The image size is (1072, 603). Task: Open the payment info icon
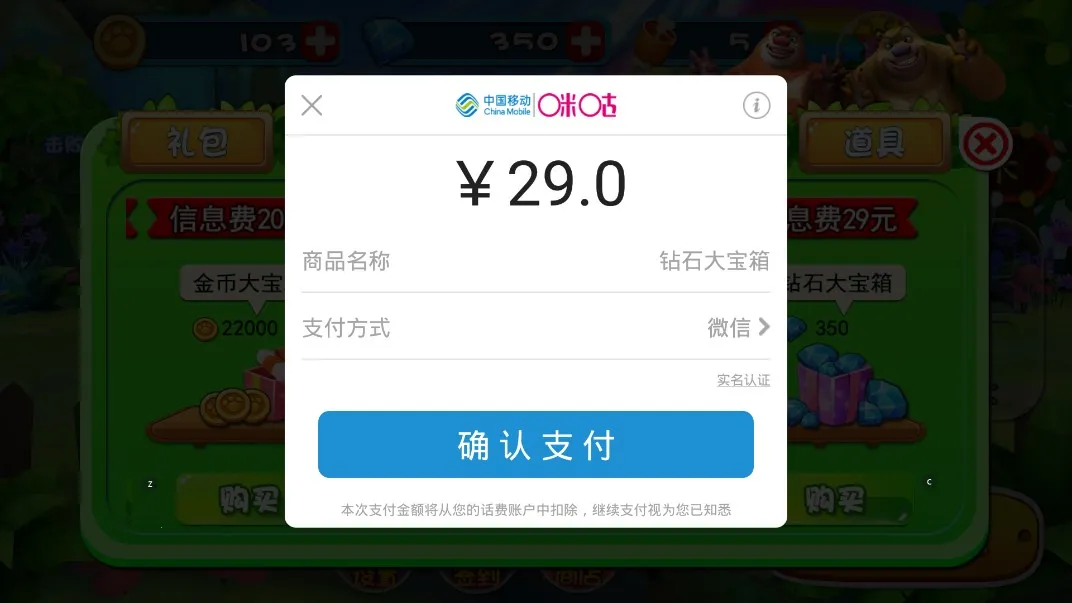point(756,105)
